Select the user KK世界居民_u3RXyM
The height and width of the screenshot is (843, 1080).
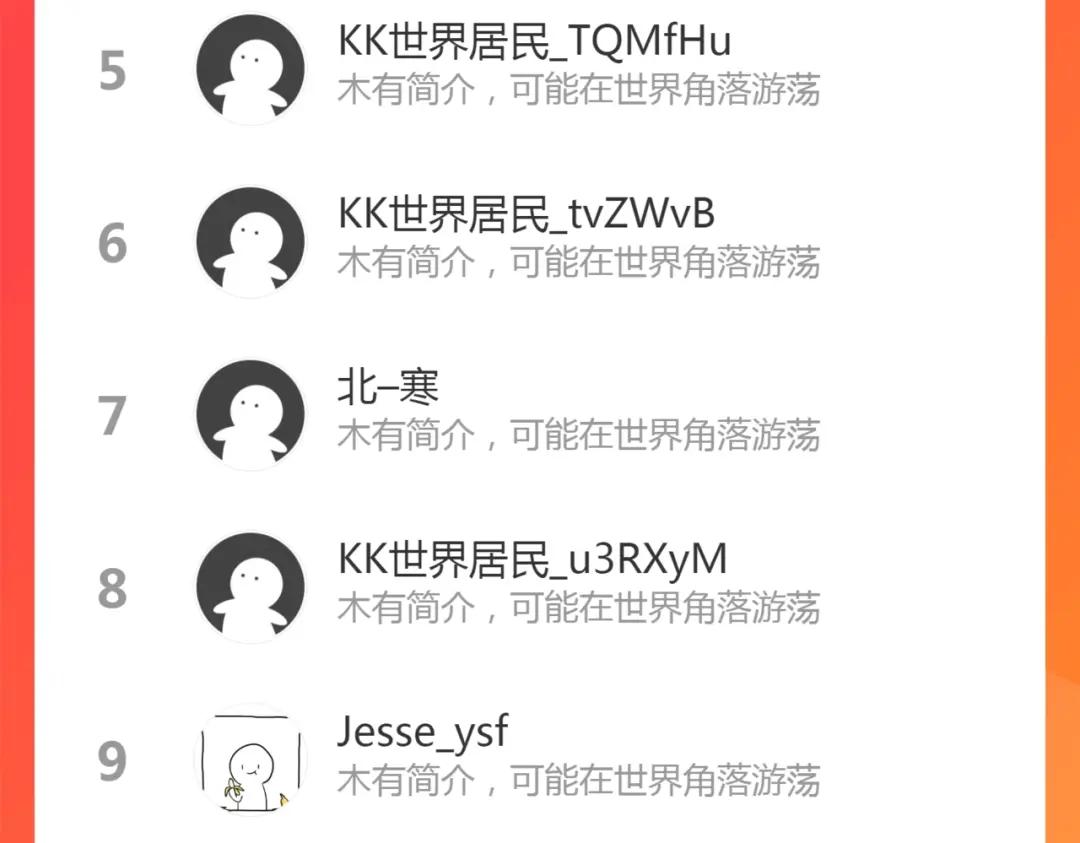532,561
